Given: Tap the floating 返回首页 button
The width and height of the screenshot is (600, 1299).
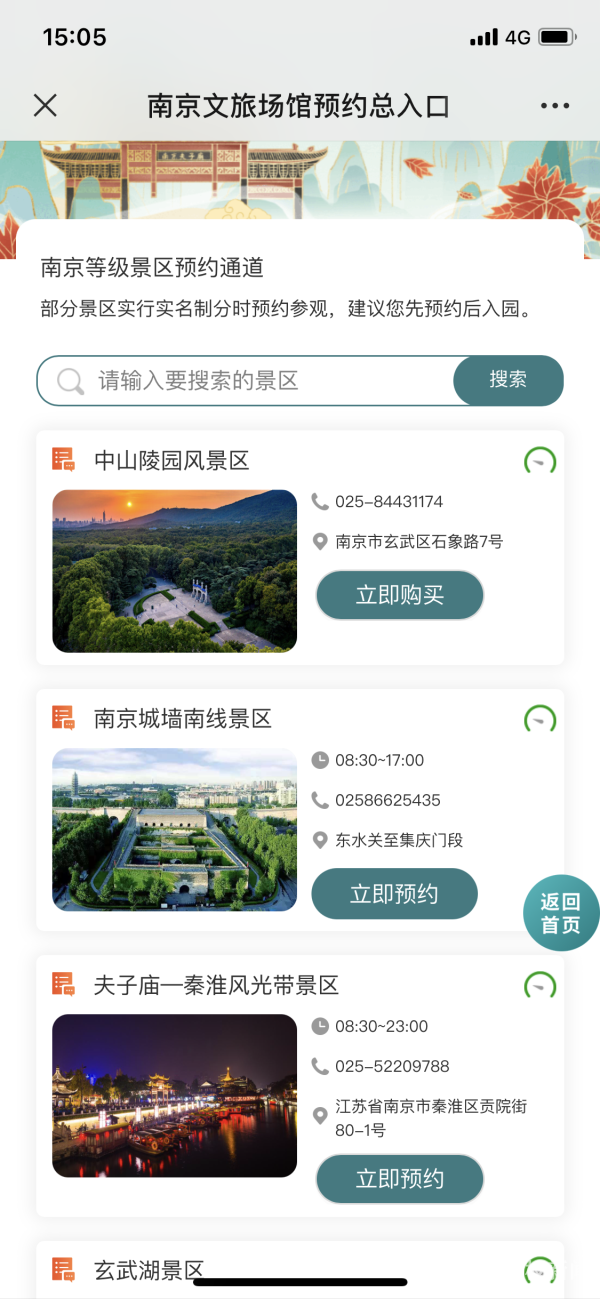Looking at the screenshot, I should coord(561,913).
